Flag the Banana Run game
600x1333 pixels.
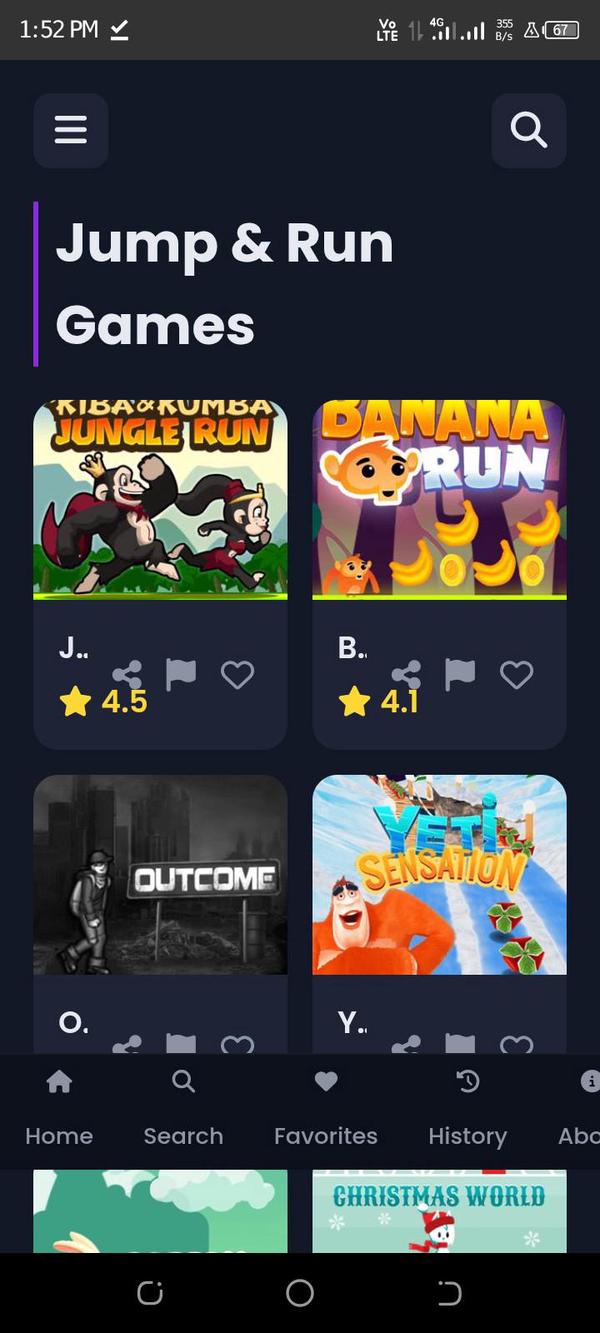click(460, 675)
